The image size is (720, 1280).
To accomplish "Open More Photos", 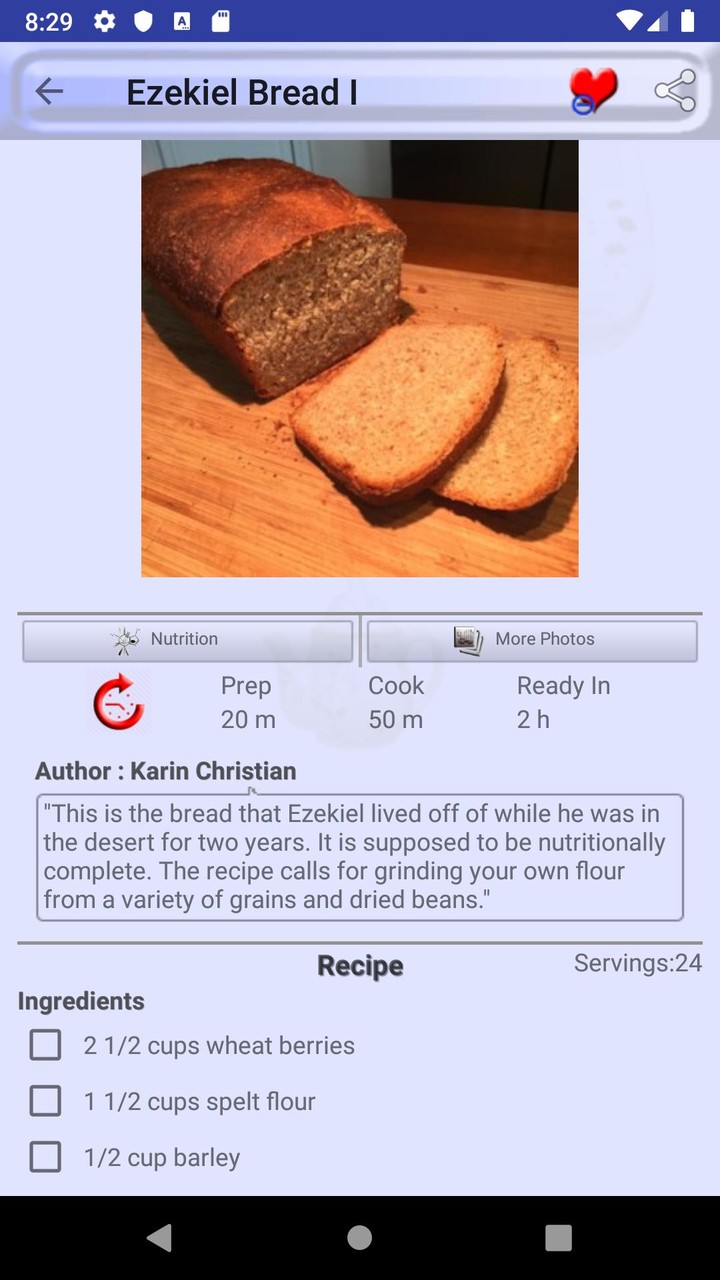I will [x=531, y=639].
